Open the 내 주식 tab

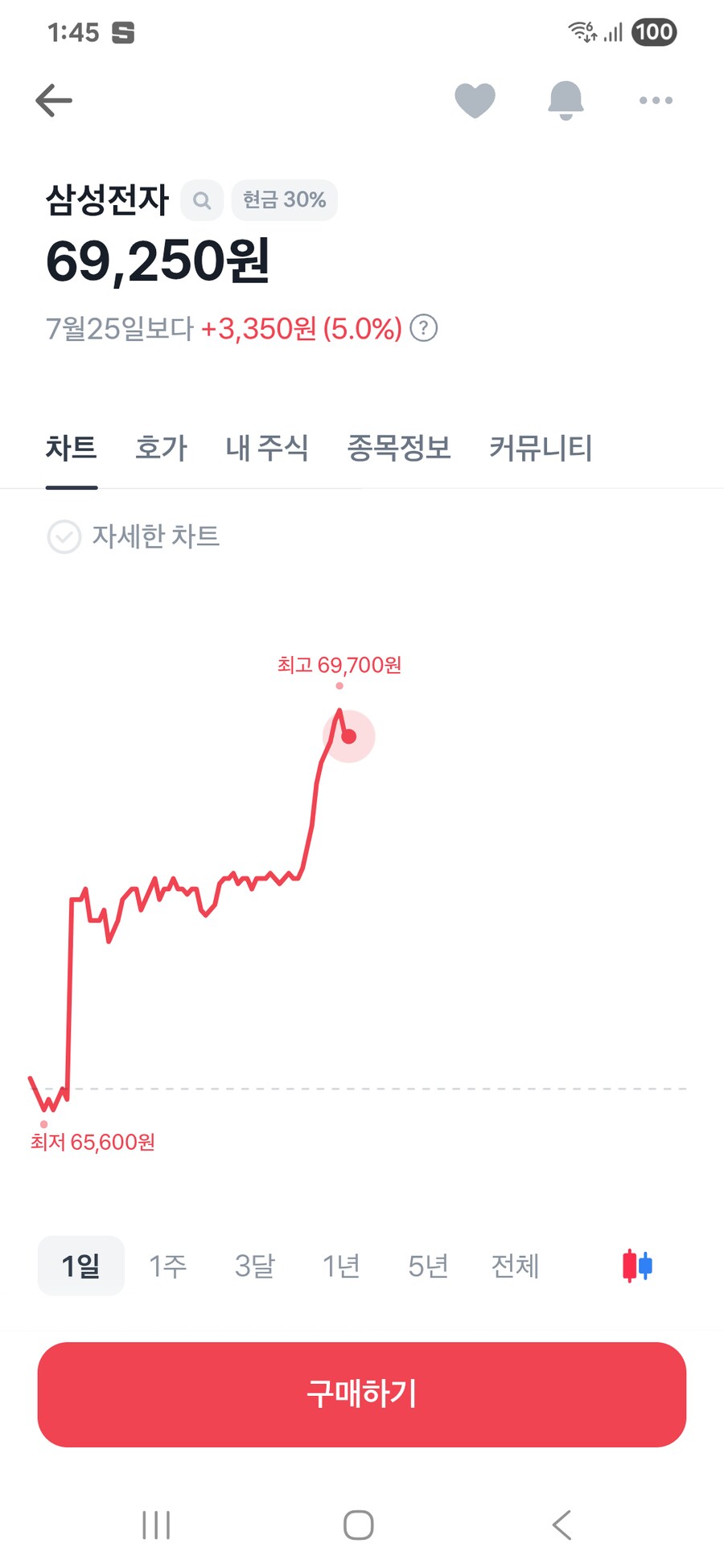click(266, 449)
